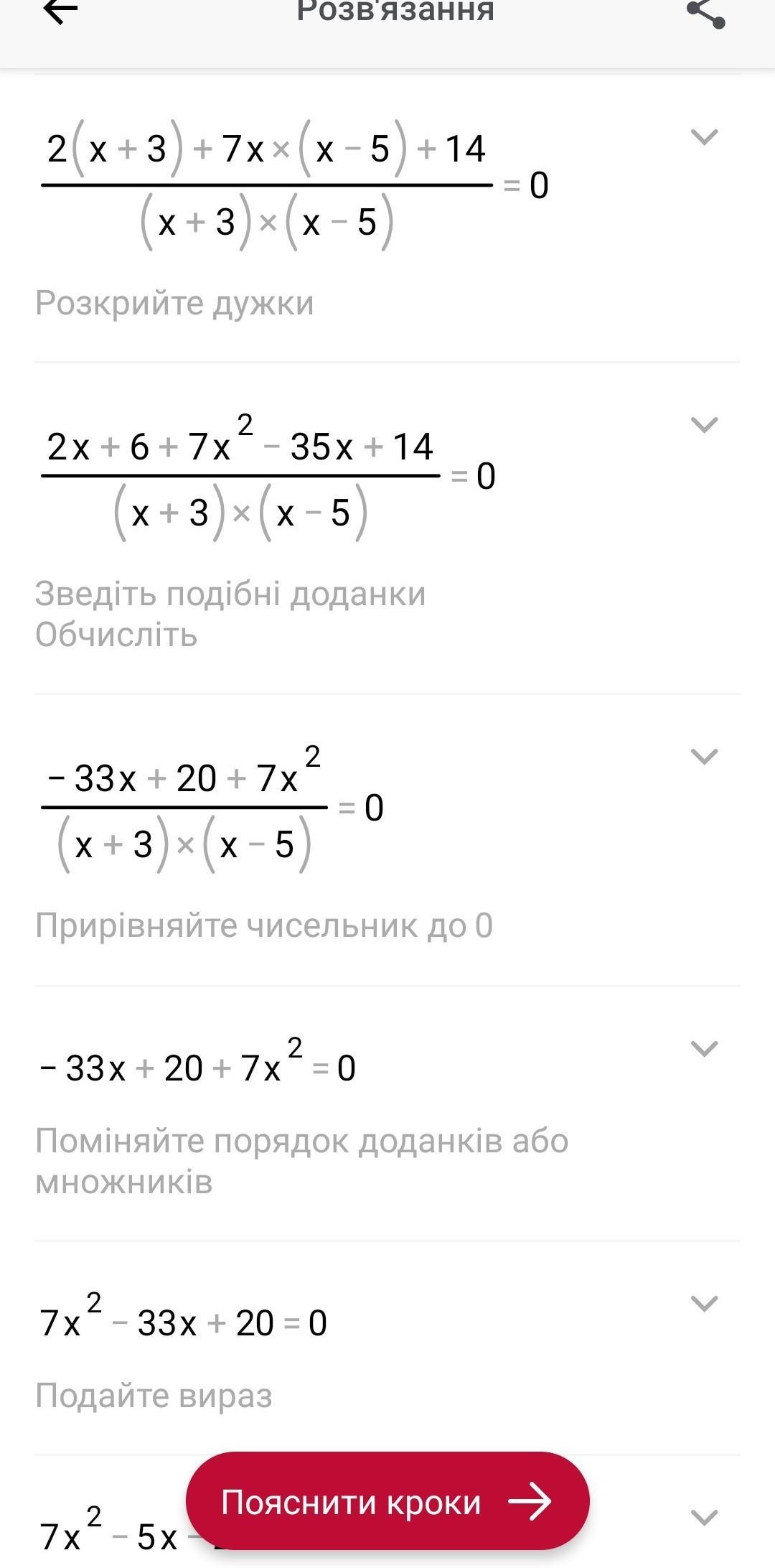This screenshot has height=1568, width=775.
Task: Expand the 'Прирівняйте чисельник до 0' step
Action: click(x=703, y=756)
